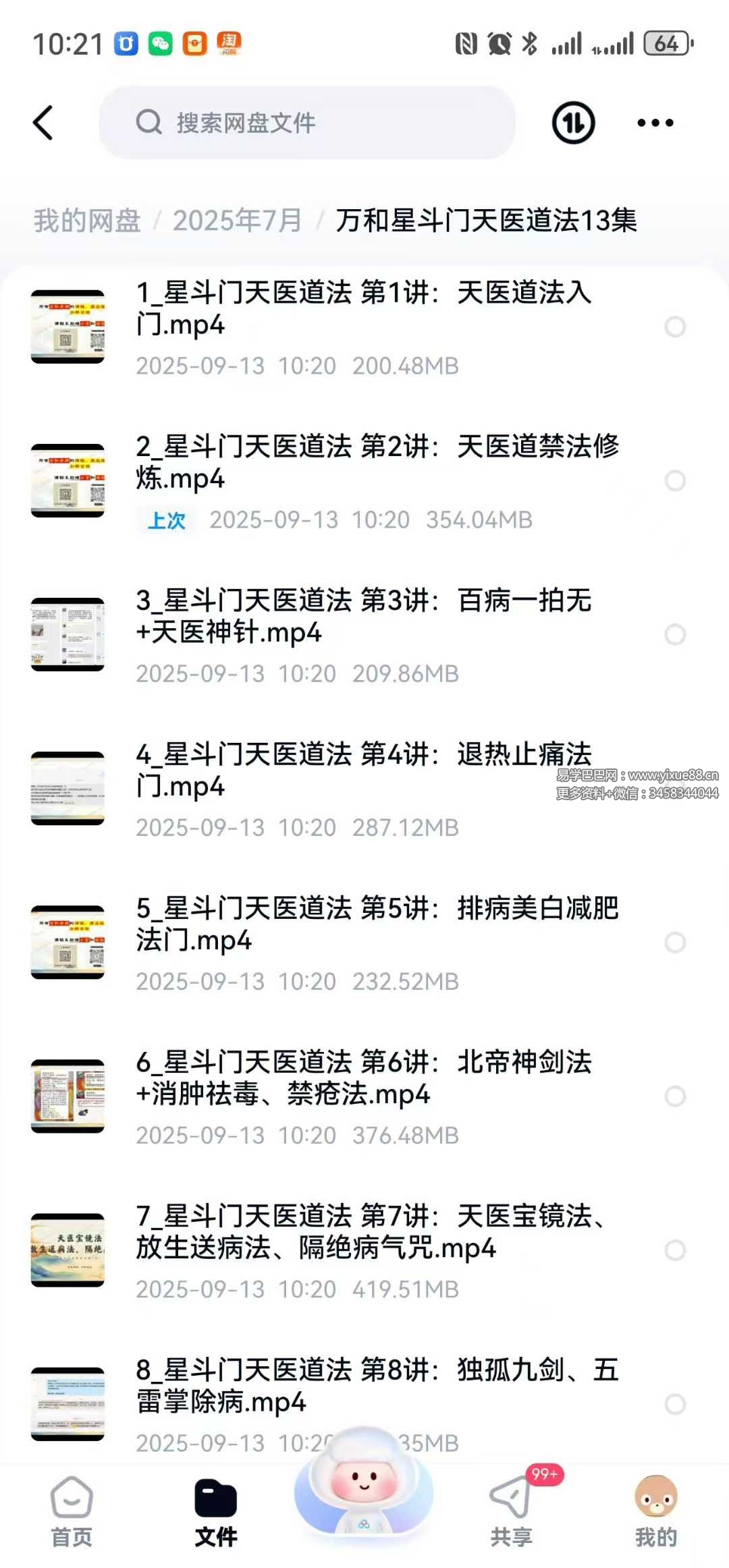Mark 第8讲：独孤九剑 file as selected

pos(675,1404)
